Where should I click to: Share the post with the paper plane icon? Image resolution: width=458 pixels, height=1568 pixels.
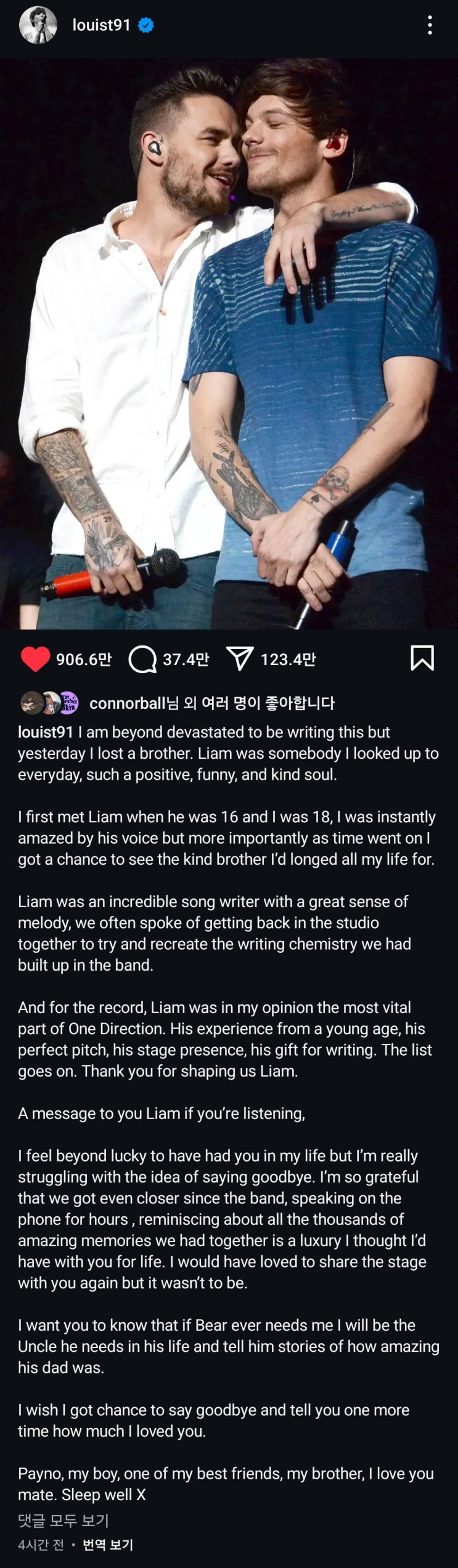[240, 659]
